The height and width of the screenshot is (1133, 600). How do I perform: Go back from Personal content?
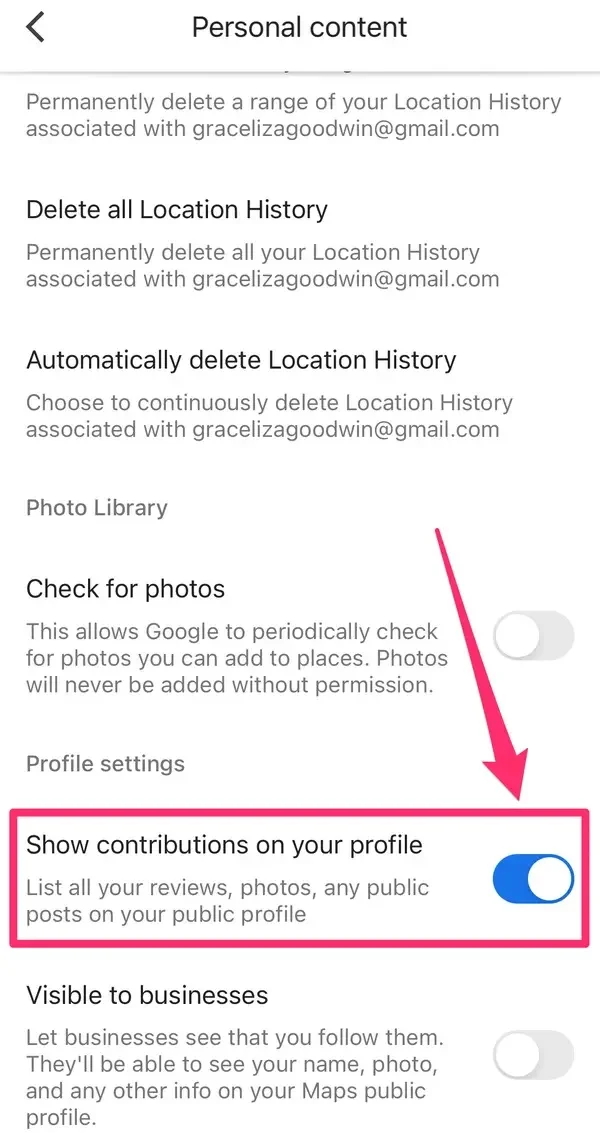(x=36, y=27)
